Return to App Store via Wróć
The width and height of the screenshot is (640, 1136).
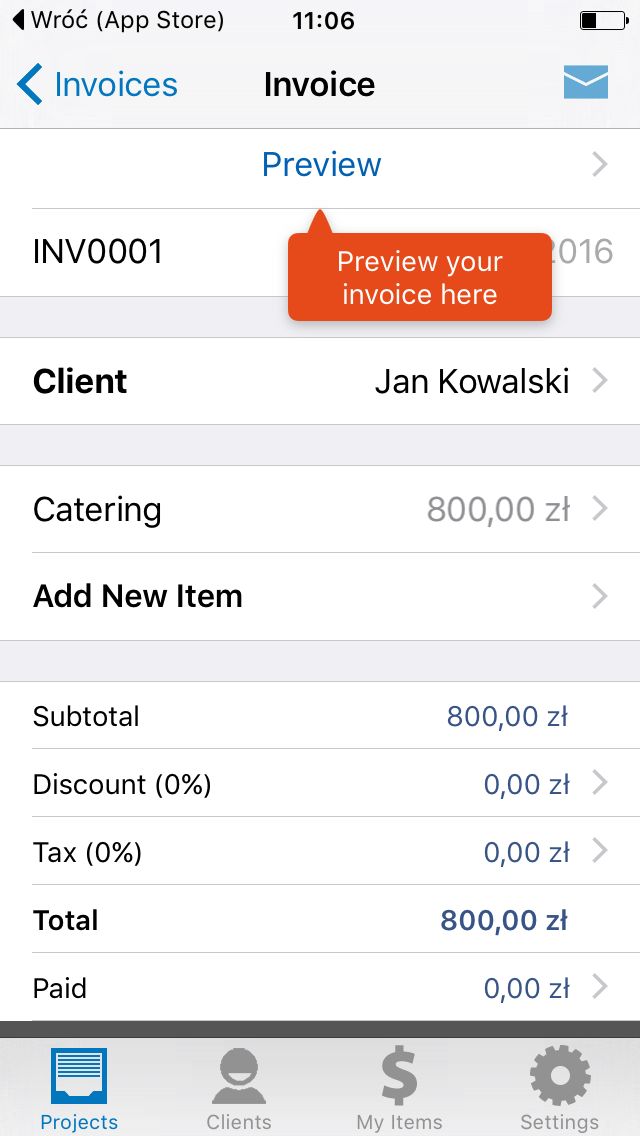119,20
